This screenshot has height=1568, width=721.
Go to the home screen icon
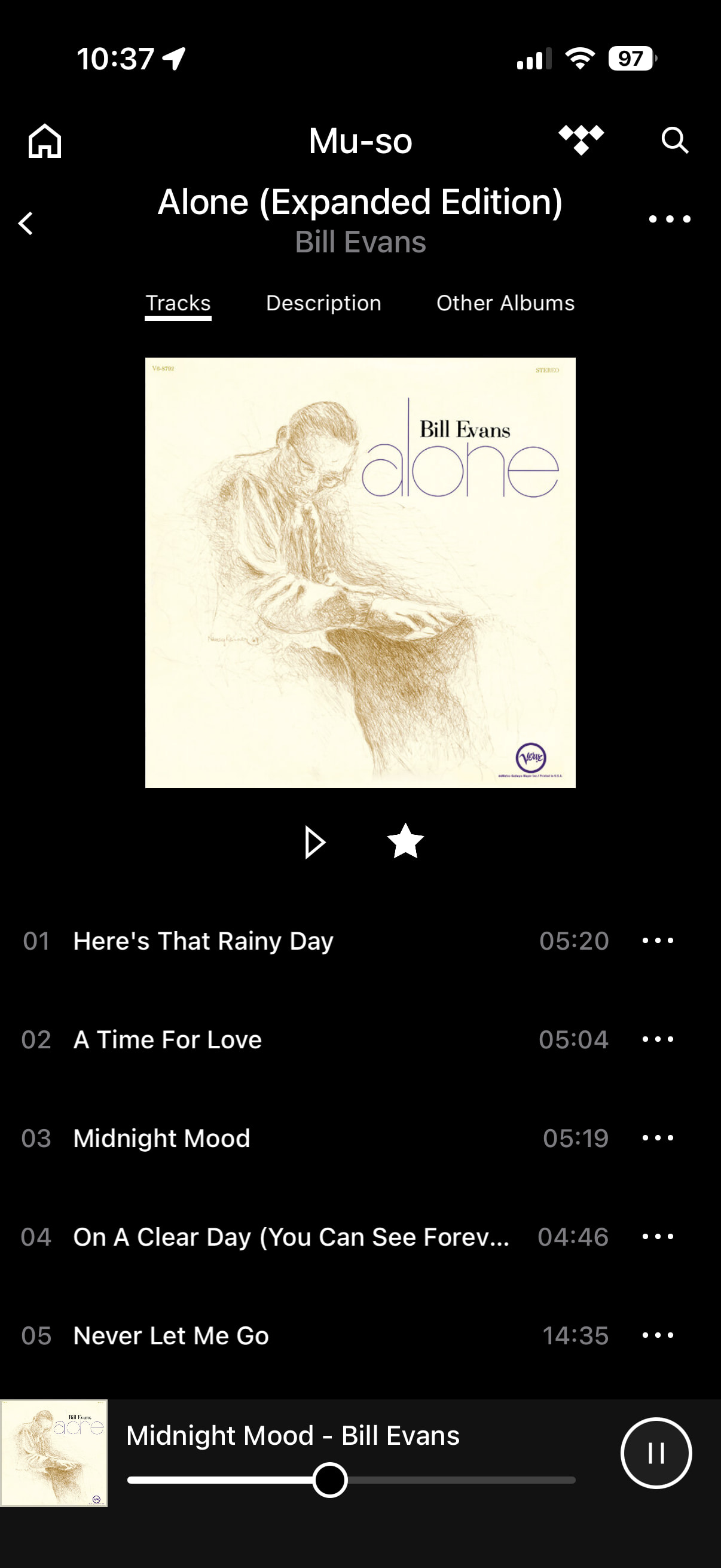45,141
